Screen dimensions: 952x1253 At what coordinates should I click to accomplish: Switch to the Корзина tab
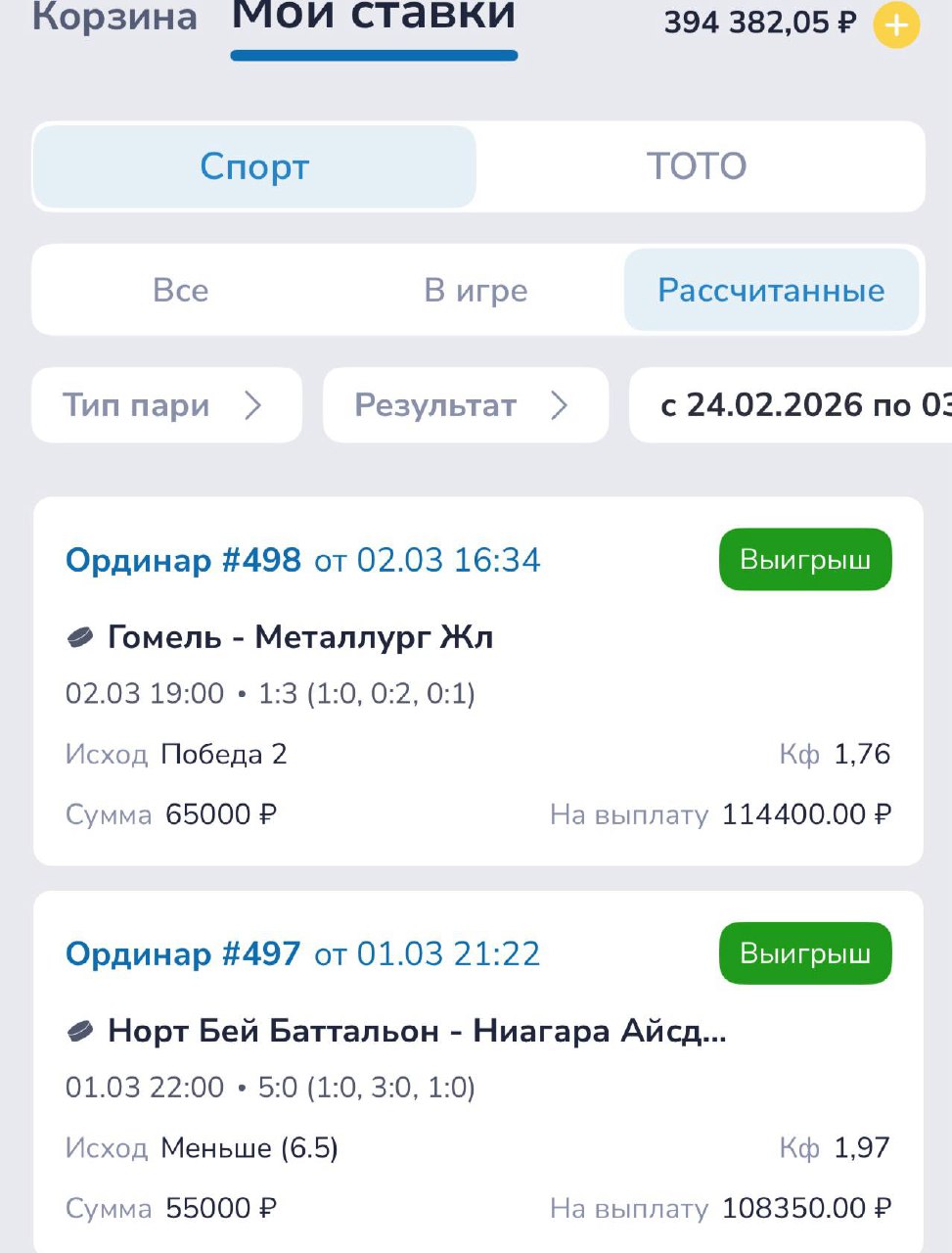tap(114, 18)
